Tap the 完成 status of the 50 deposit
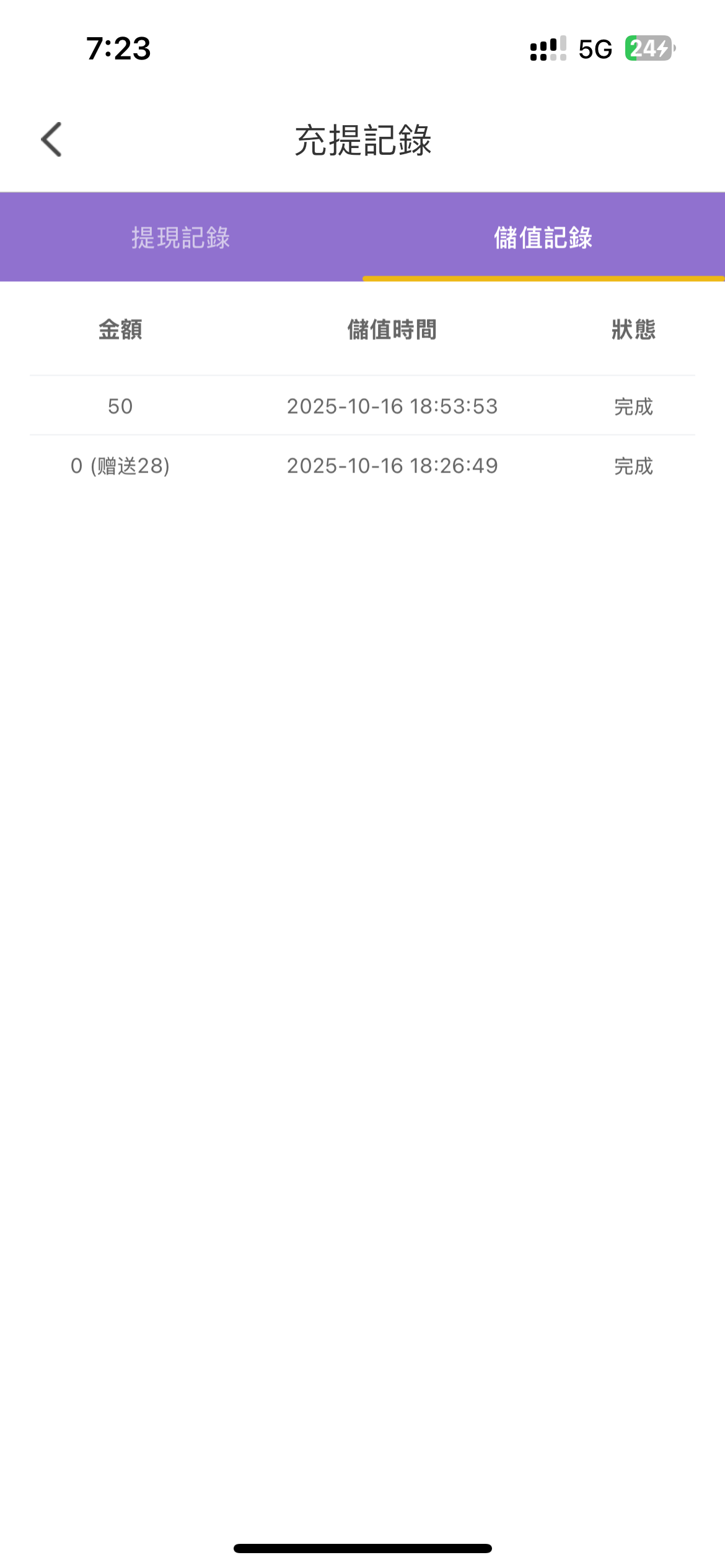The height and width of the screenshot is (1568, 725). [631, 406]
